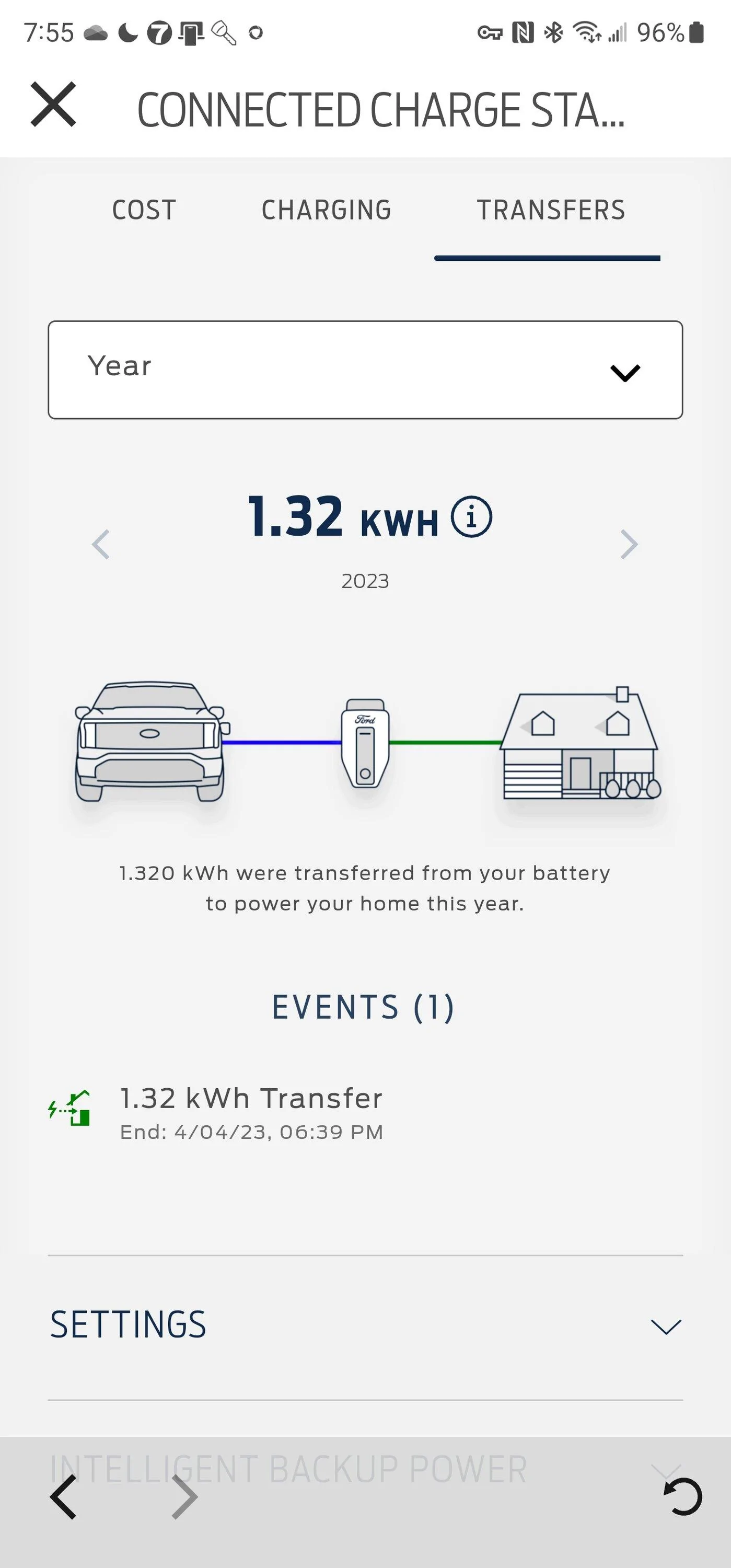This screenshot has width=731, height=1568.
Task: Switch to the Charging tab
Action: [326, 210]
